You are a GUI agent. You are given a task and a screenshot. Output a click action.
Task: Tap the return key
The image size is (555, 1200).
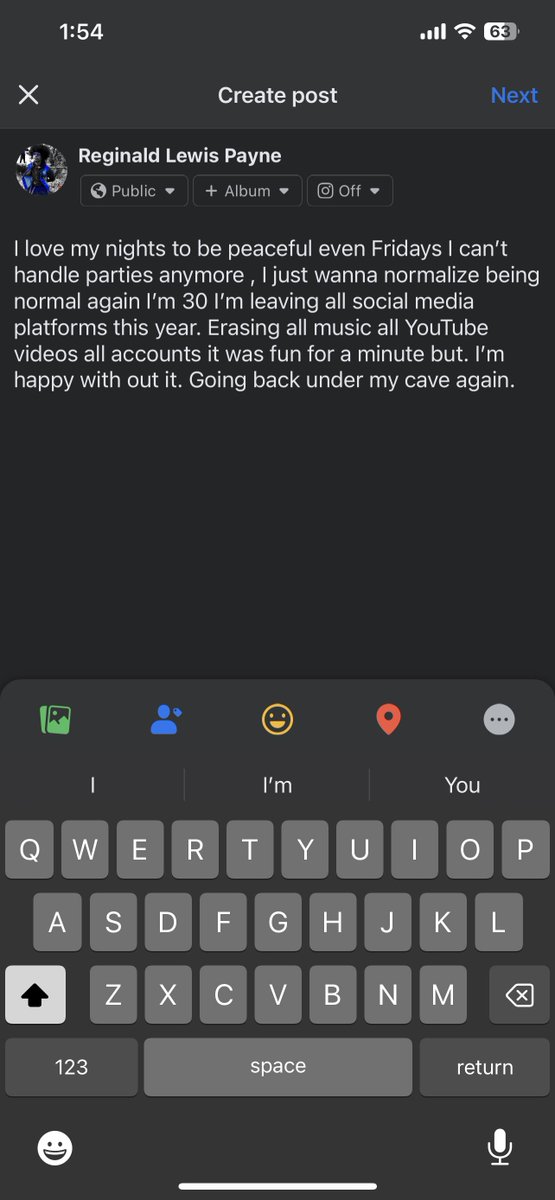tap(485, 1067)
